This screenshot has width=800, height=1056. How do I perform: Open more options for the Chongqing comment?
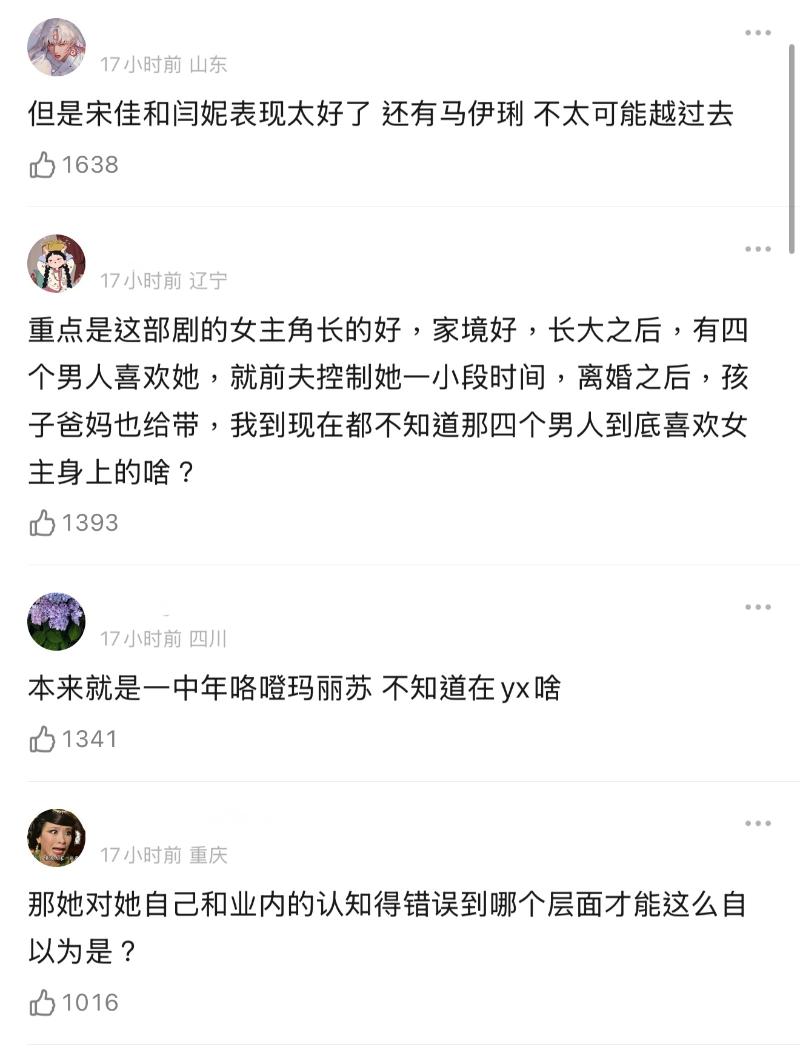click(x=757, y=823)
